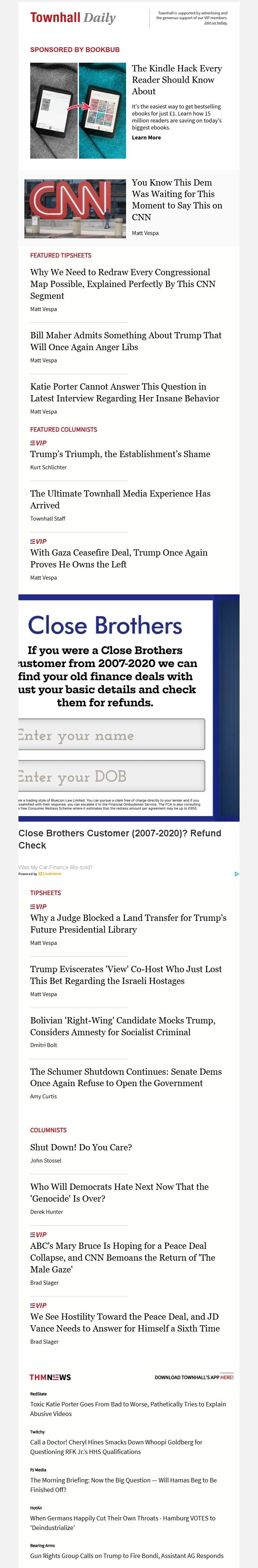Read 'Why a Judge Blocked a Land Transfer' article
258x1568 pixels.
128,923
